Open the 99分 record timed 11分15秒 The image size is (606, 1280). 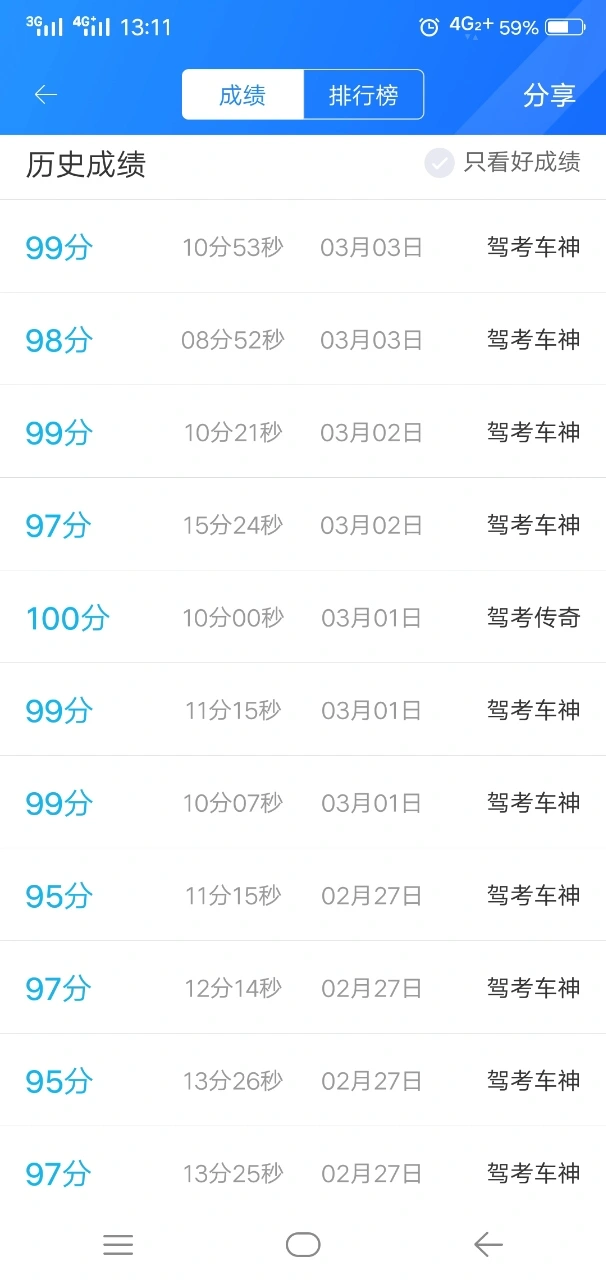click(302, 710)
